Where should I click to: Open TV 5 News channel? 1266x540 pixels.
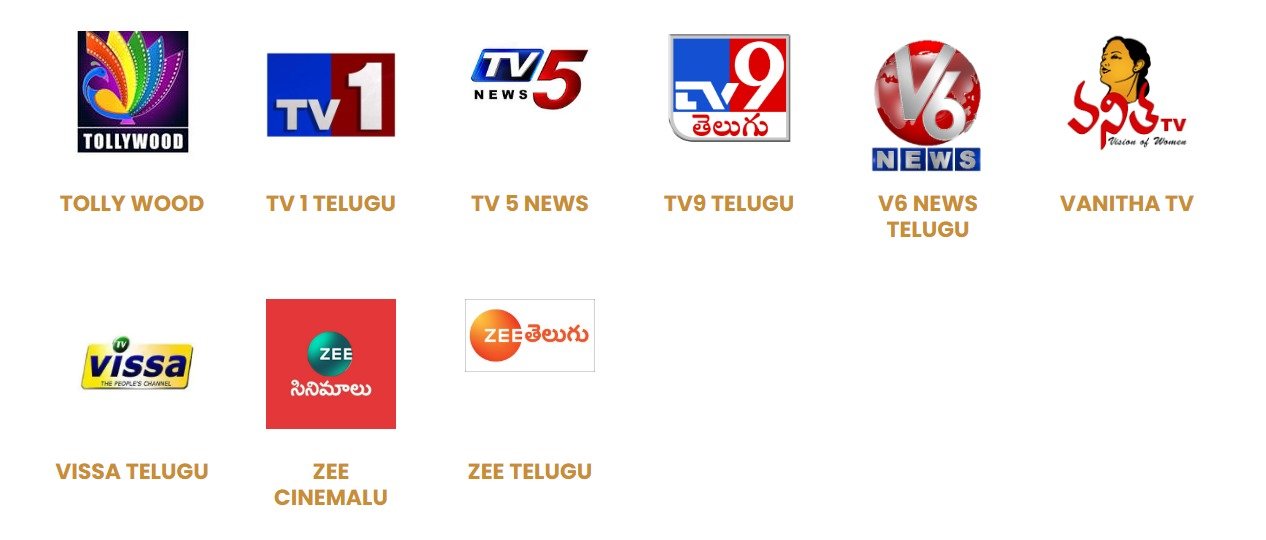(529, 81)
